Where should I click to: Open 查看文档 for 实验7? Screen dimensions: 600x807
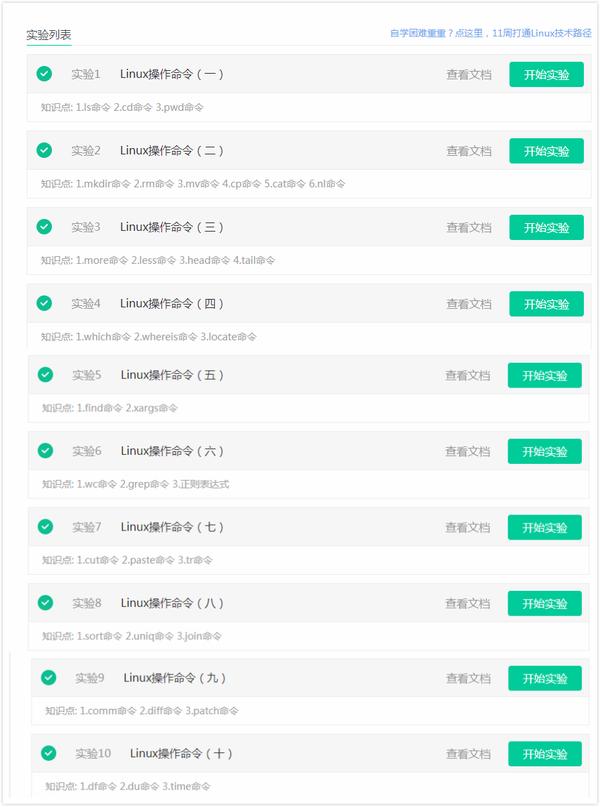pos(467,528)
